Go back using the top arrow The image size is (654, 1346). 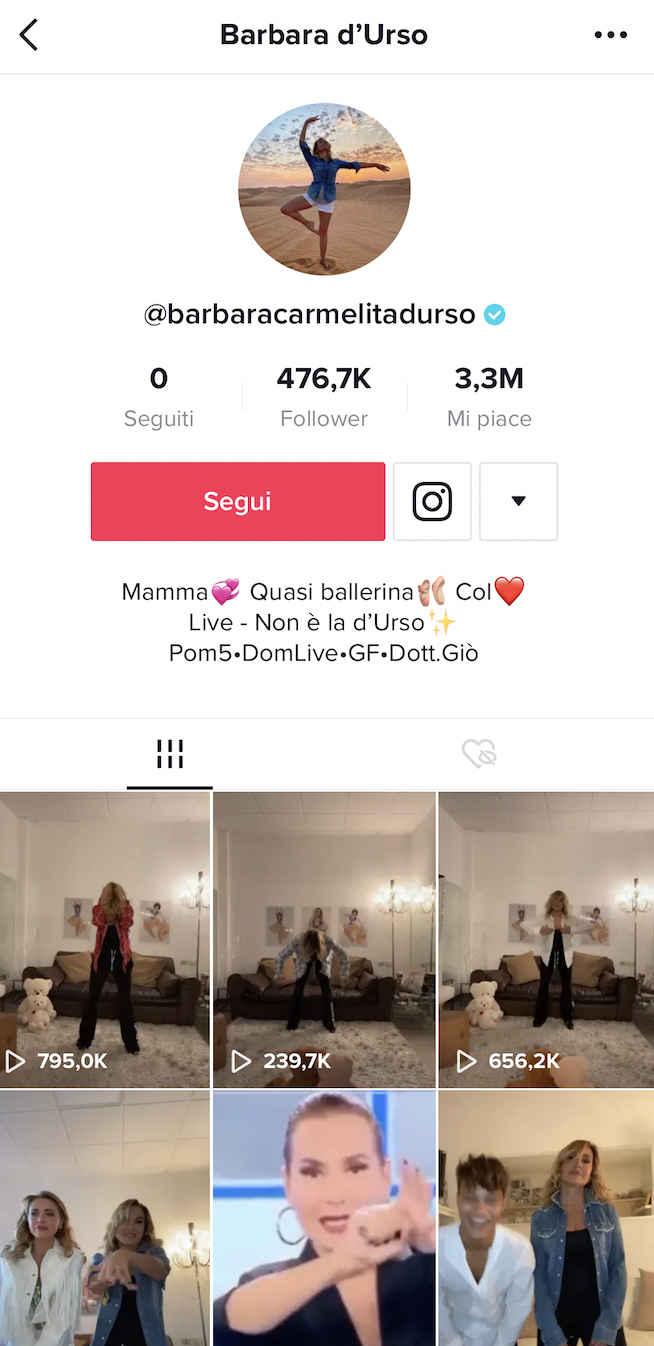point(29,35)
